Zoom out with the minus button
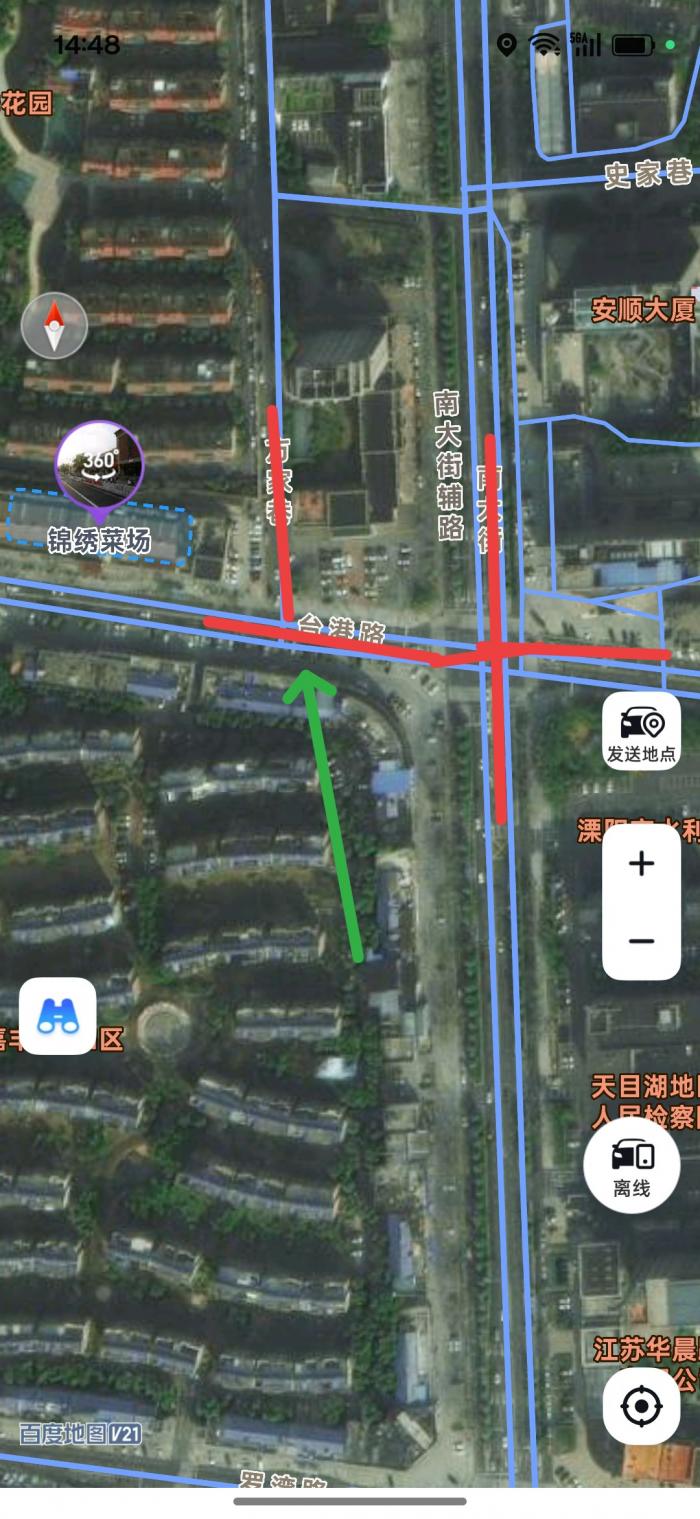Screen dimensions: 700x1519 pos(641,941)
